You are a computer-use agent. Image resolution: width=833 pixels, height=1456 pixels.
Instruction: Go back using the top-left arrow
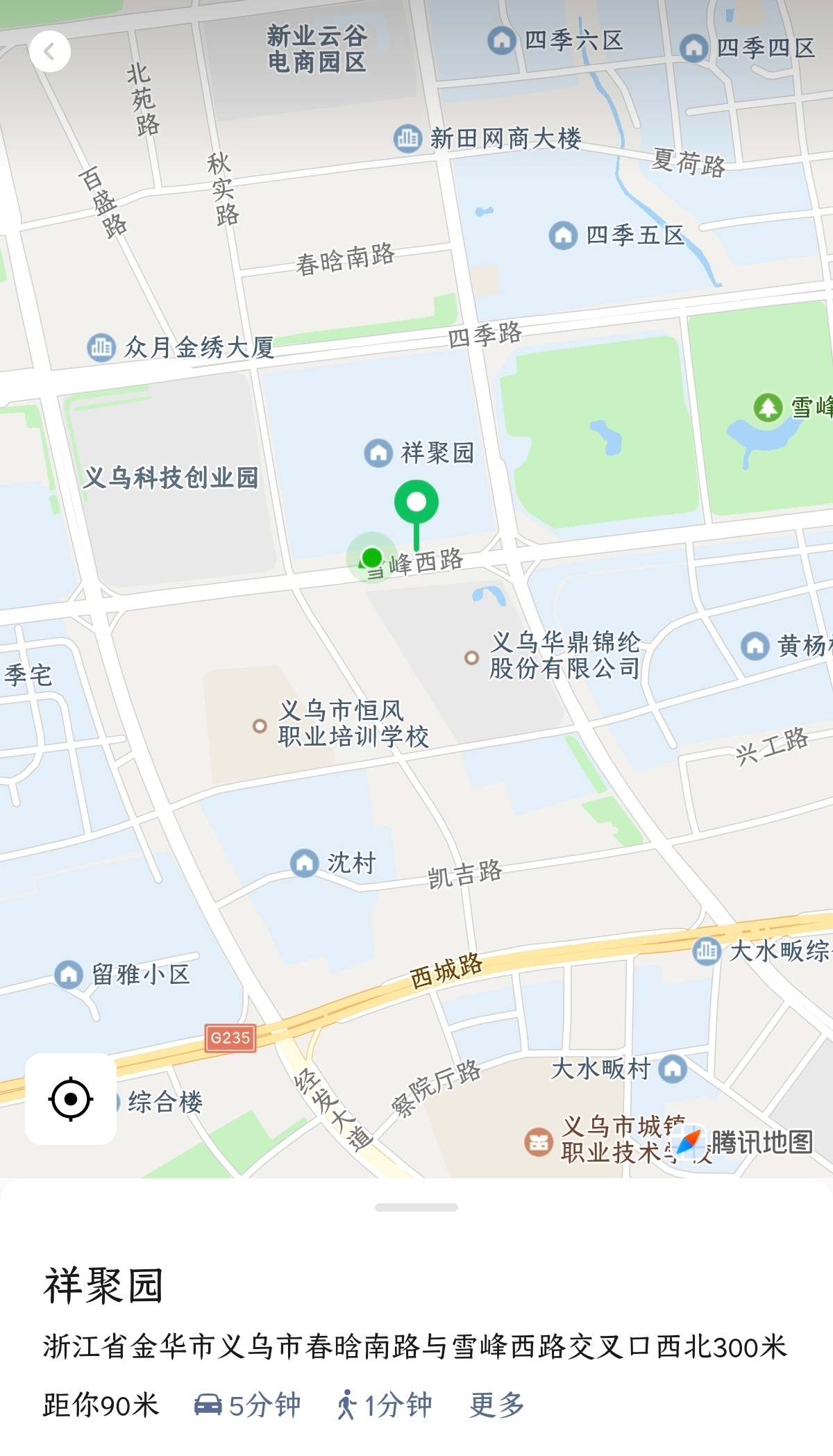(x=50, y=51)
